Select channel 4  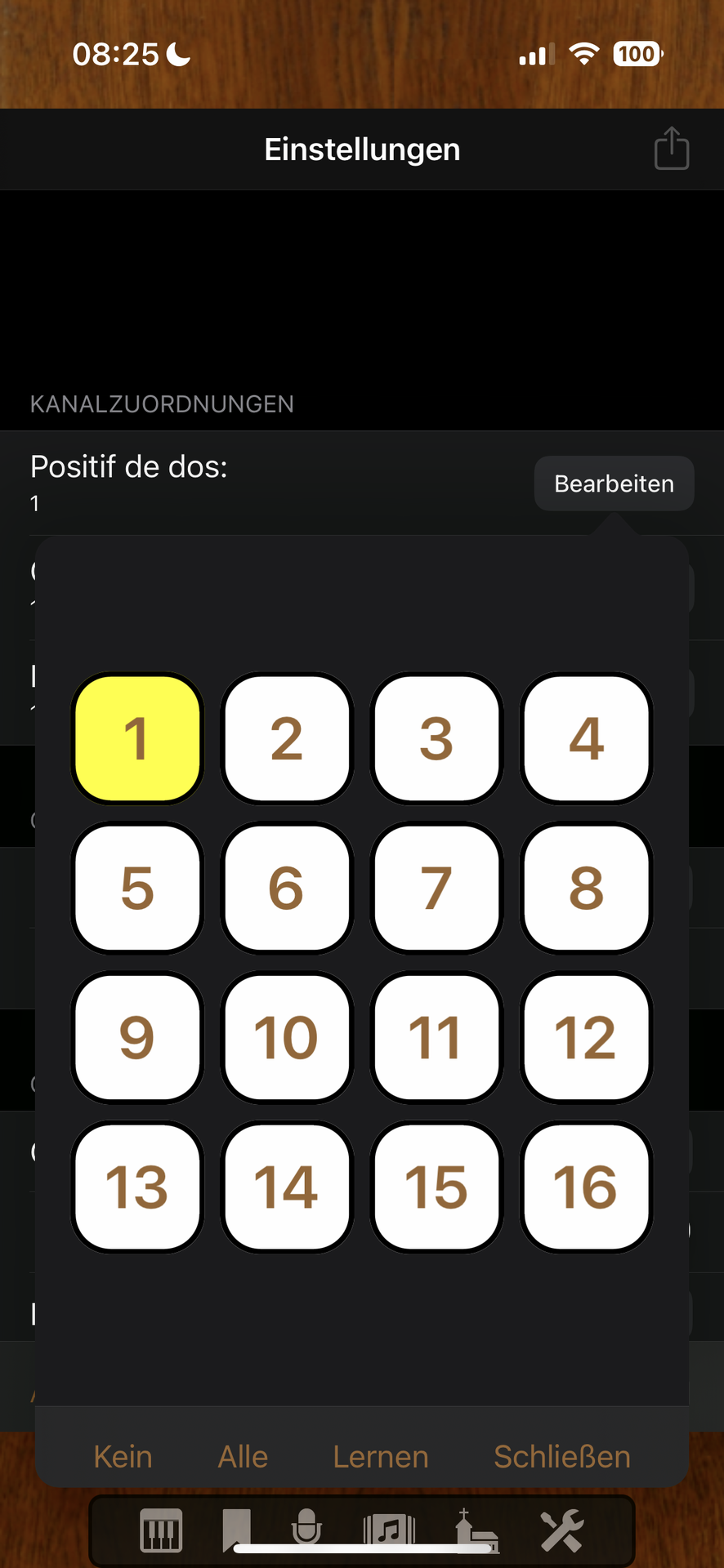tap(587, 738)
